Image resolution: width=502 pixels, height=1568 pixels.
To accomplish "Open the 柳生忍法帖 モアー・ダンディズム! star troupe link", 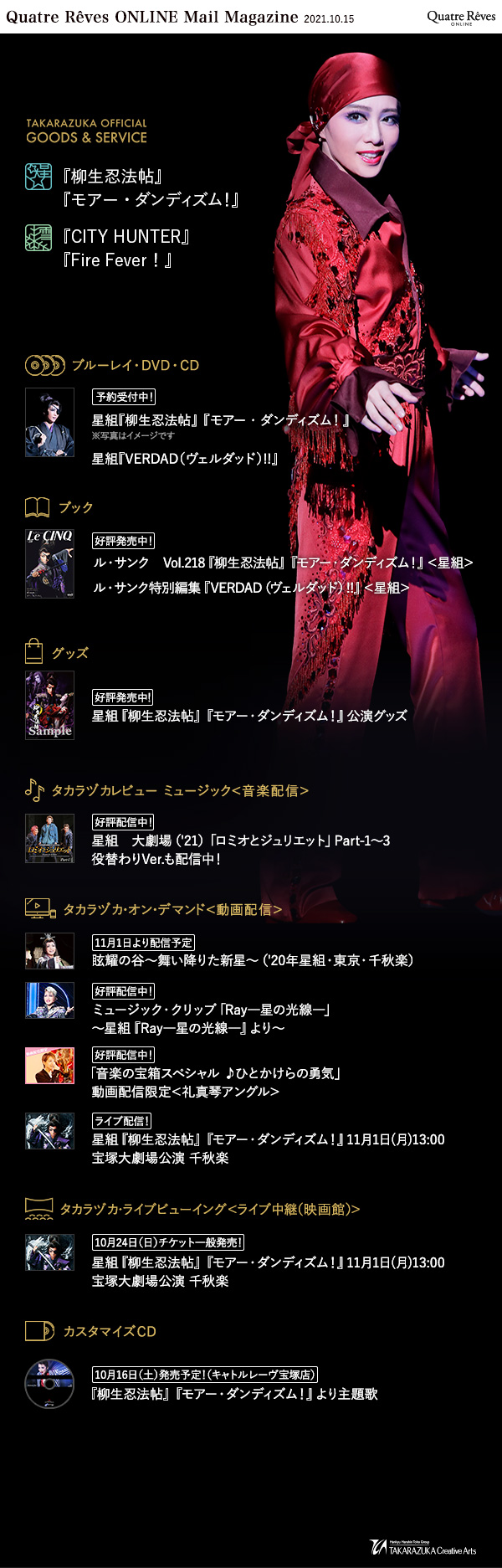I will (151, 188).
